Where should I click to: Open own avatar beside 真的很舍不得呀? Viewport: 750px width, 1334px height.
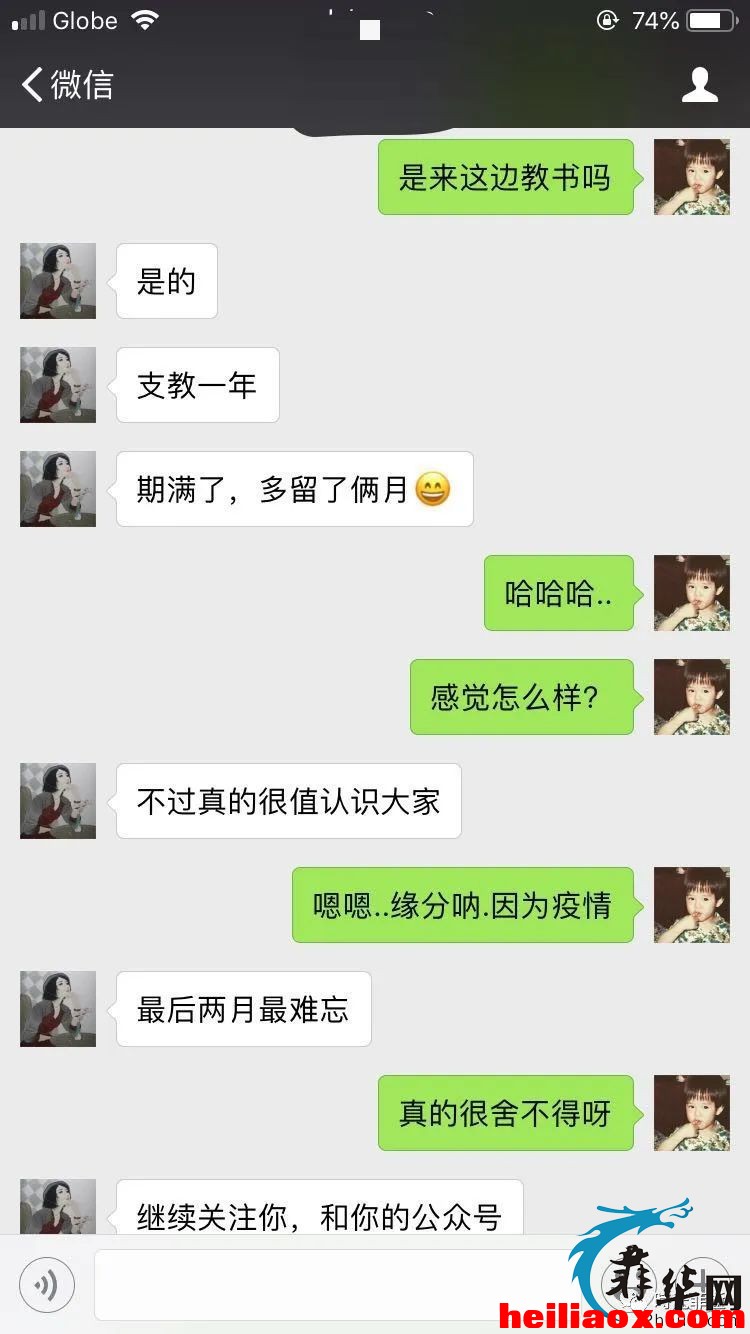point(692,1113)
